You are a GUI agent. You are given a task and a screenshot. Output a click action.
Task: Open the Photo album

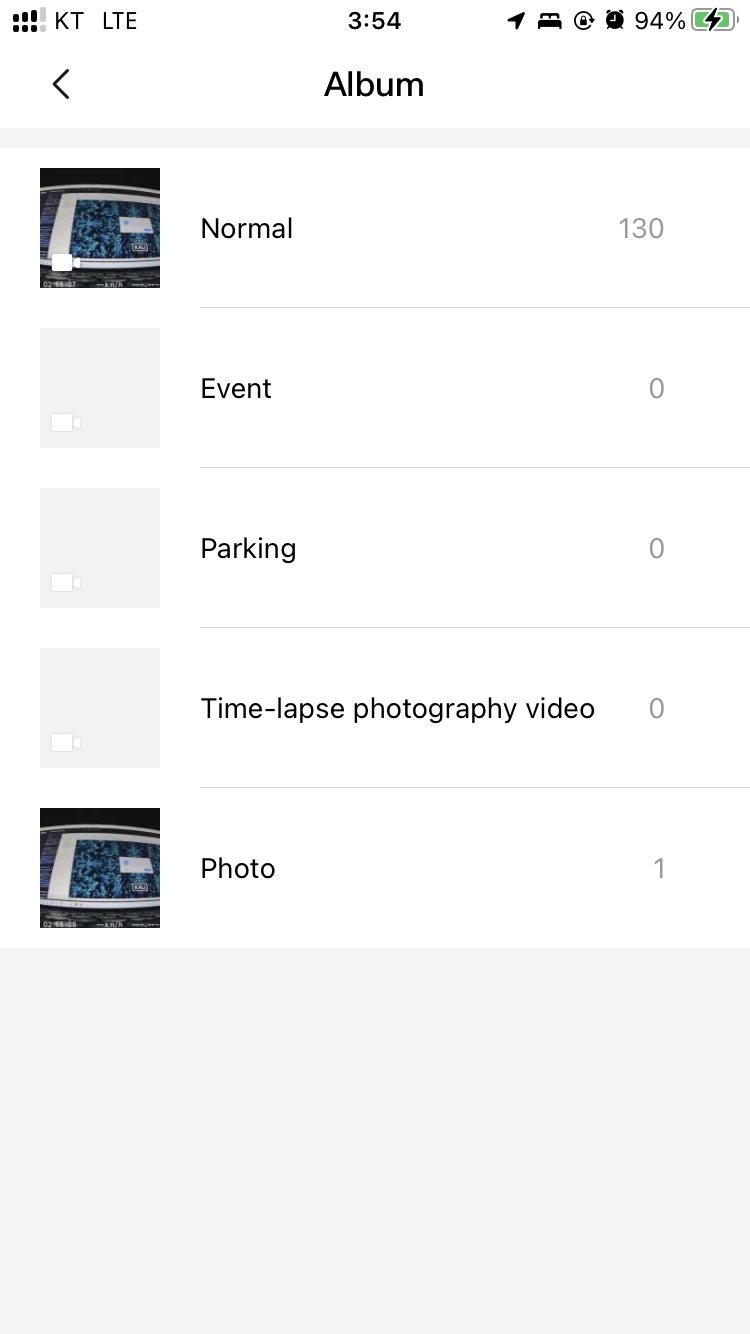[x=375, y=868]
